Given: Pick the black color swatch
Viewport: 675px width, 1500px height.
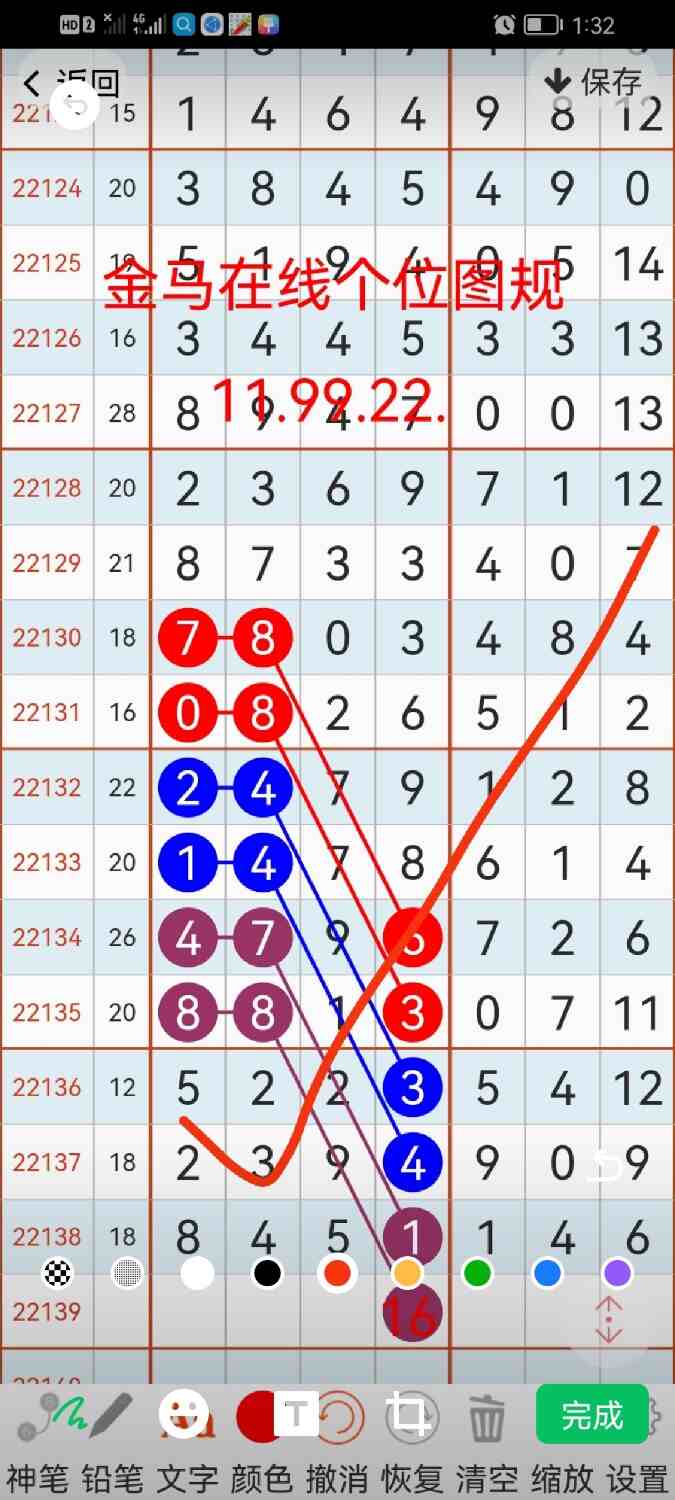Looking at the screenshot, I should tap(267, 1273).
